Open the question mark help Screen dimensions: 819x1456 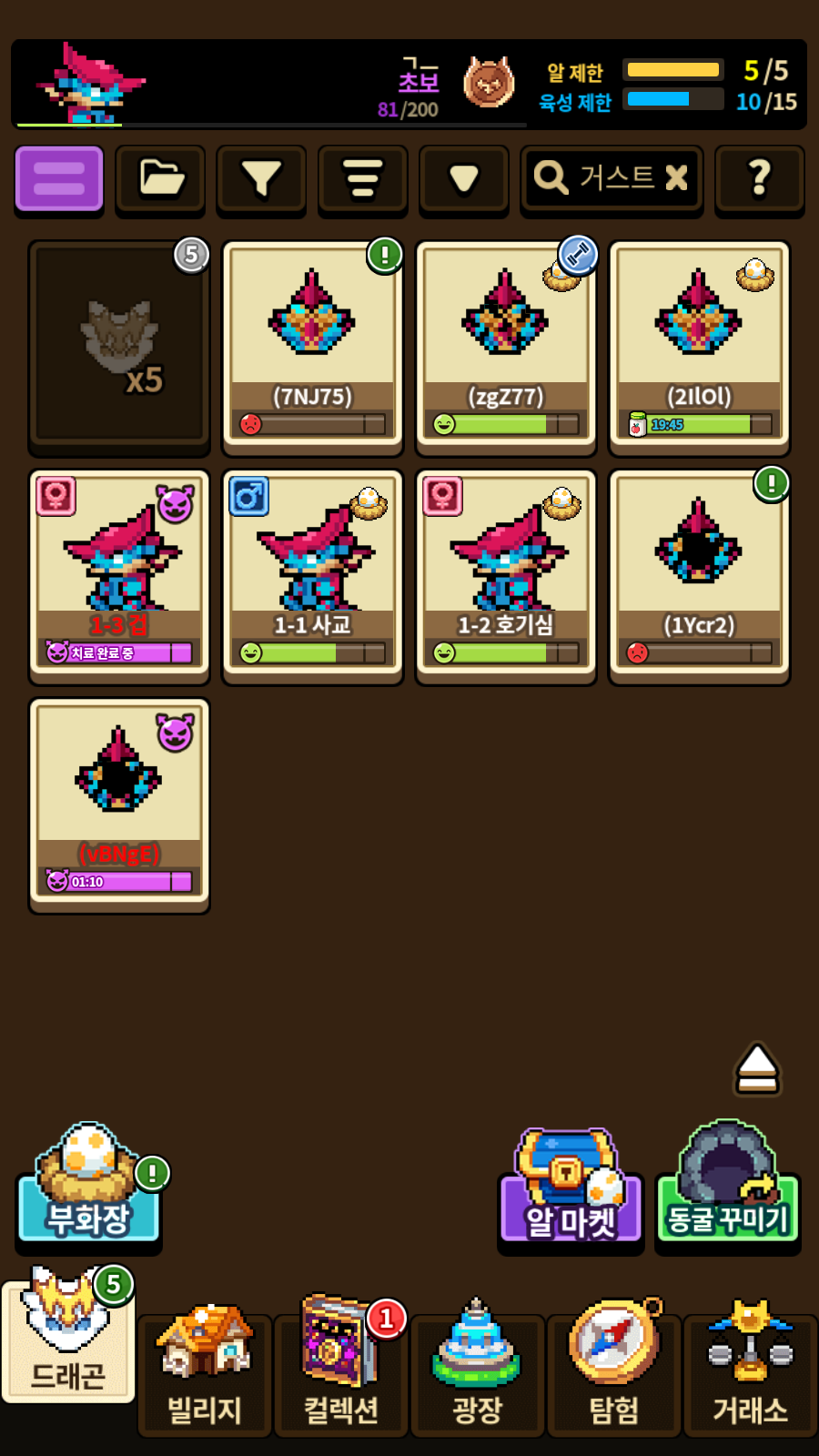(x=760, y=179)
